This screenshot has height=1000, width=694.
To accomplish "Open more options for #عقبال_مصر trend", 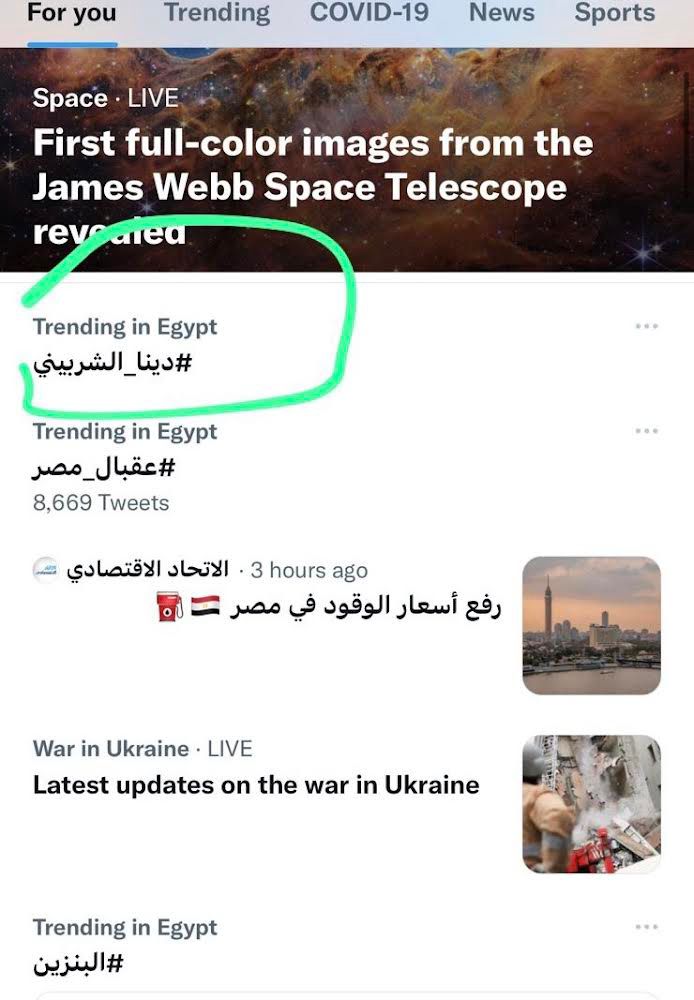I will tap(647, 431).
